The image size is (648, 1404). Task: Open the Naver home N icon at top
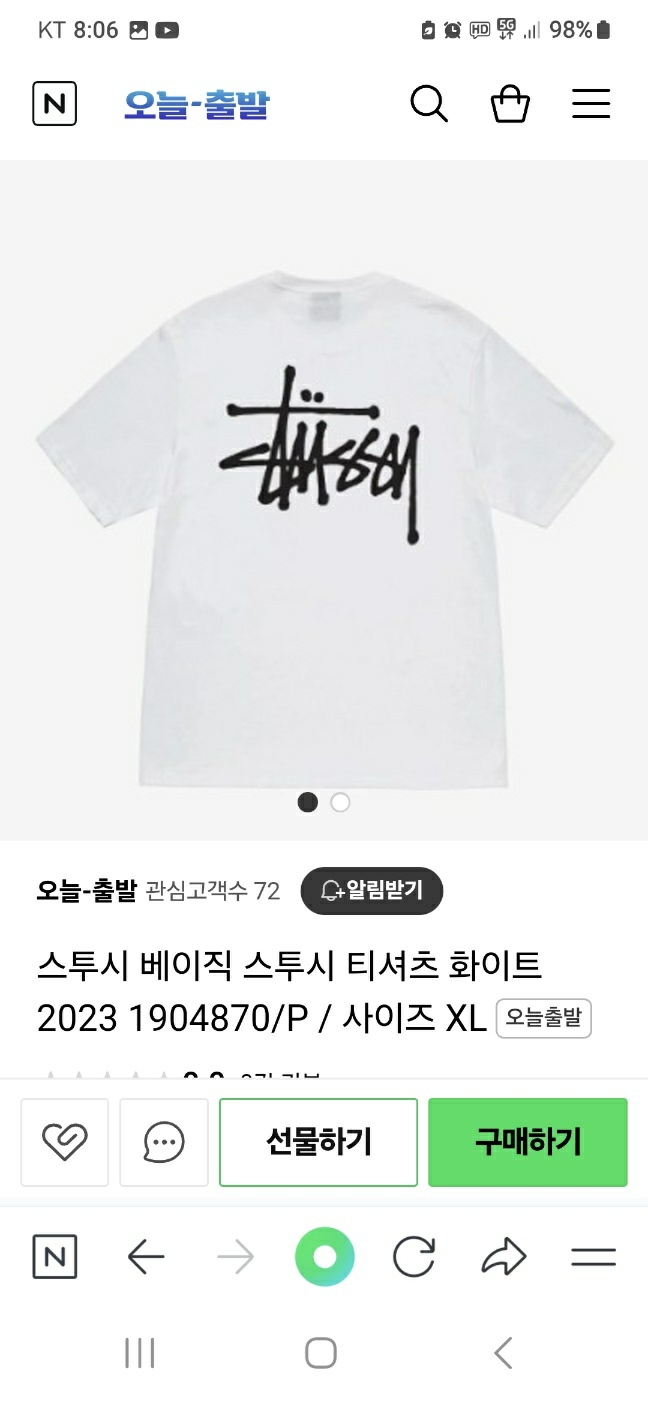coord(54,104)
